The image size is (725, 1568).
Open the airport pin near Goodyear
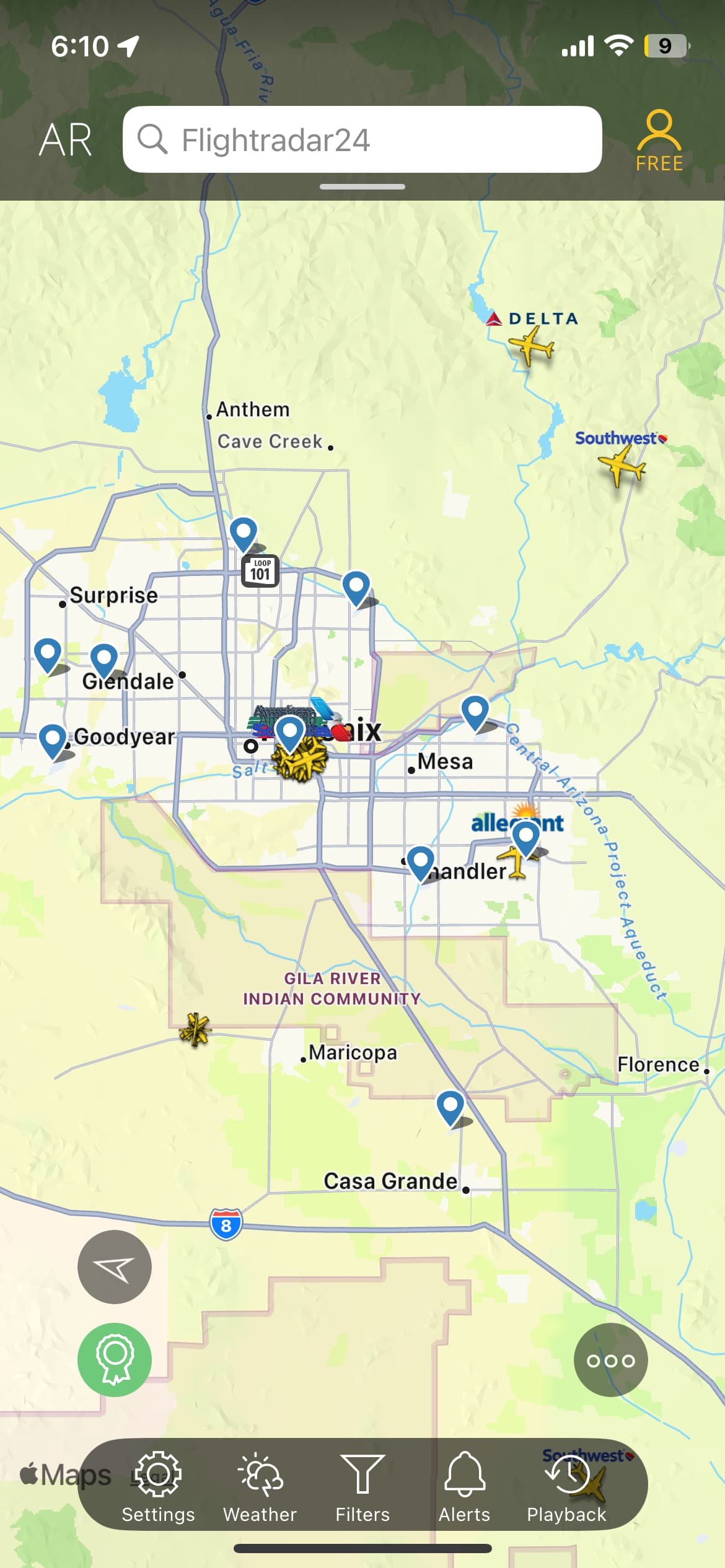(x=53, y=740)
